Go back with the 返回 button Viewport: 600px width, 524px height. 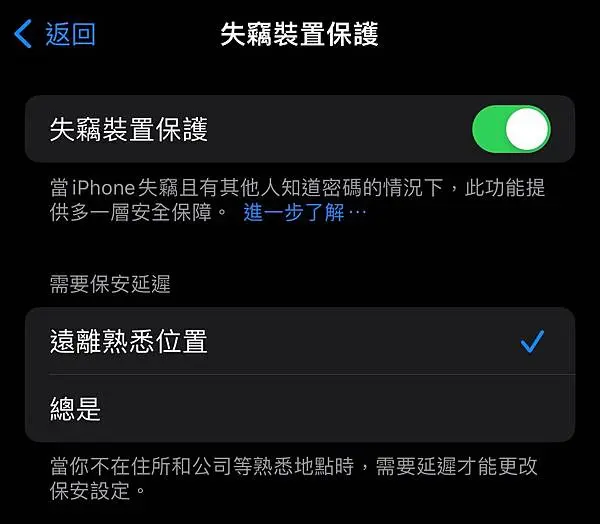pyautogui.click(x=56, y=35)
